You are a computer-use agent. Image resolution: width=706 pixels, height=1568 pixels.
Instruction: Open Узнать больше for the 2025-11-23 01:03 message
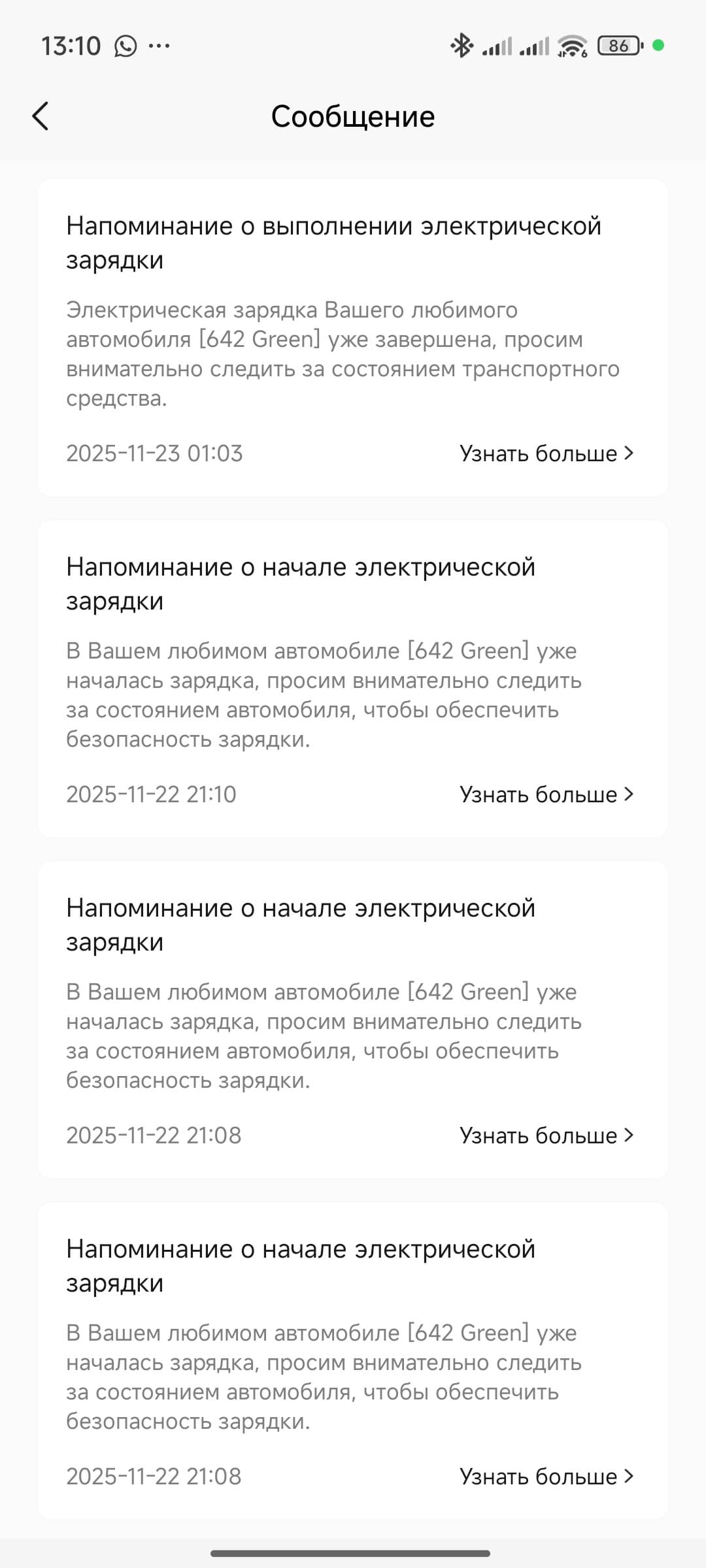pyautogui.click(x=546, y=453)
